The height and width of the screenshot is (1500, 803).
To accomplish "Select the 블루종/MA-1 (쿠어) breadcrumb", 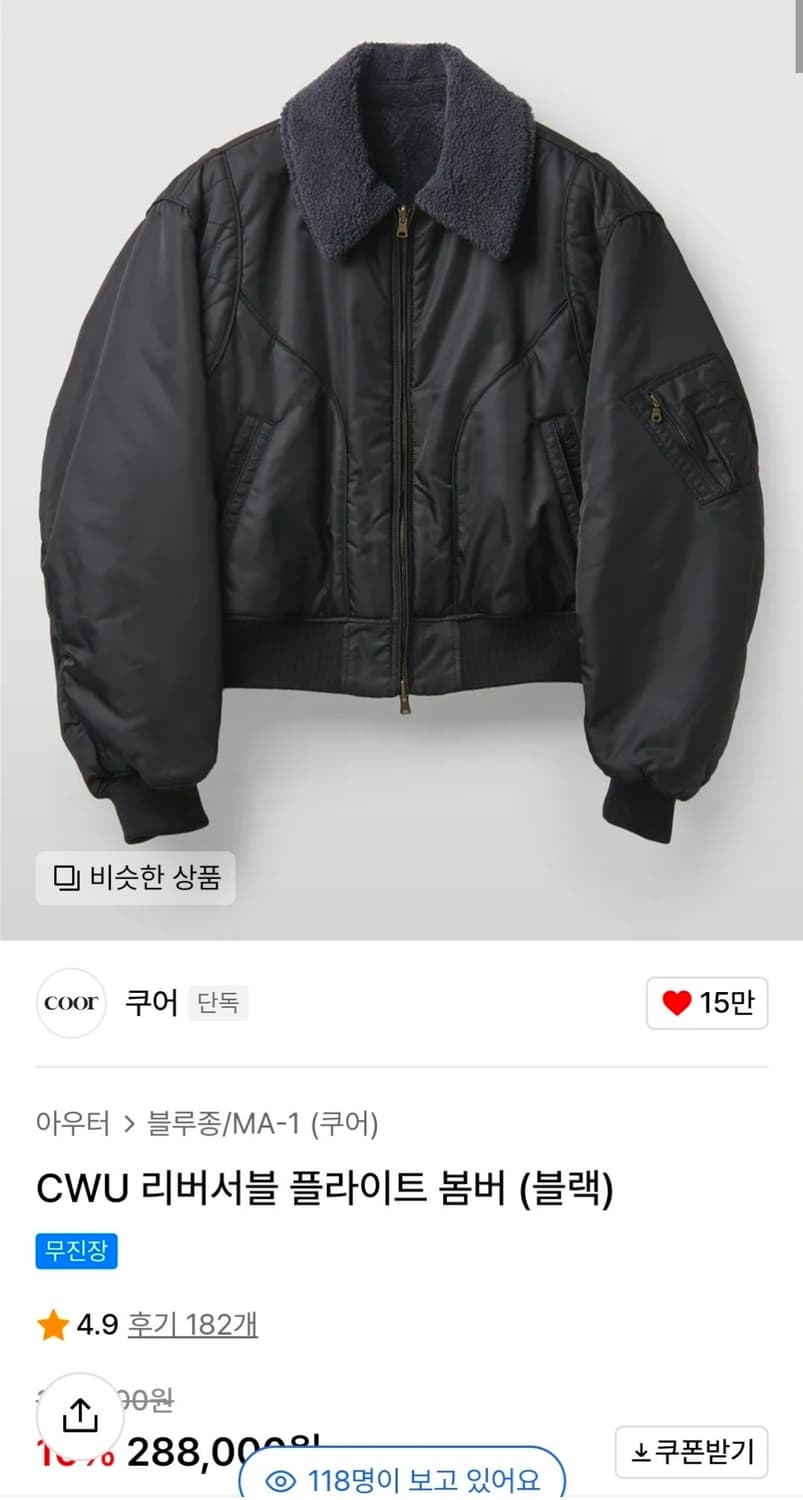I will 262,1124.
